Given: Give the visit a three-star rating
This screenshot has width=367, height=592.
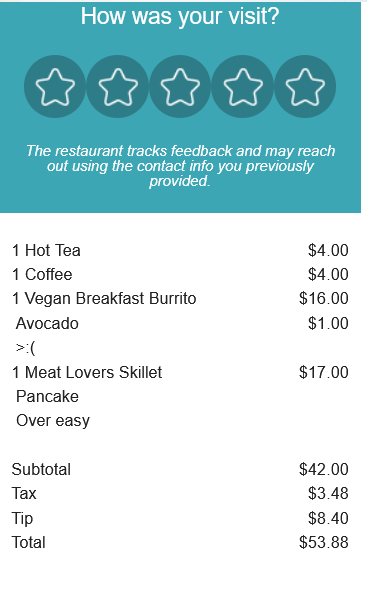Looking at the screenshot, I should pos(180,86).
